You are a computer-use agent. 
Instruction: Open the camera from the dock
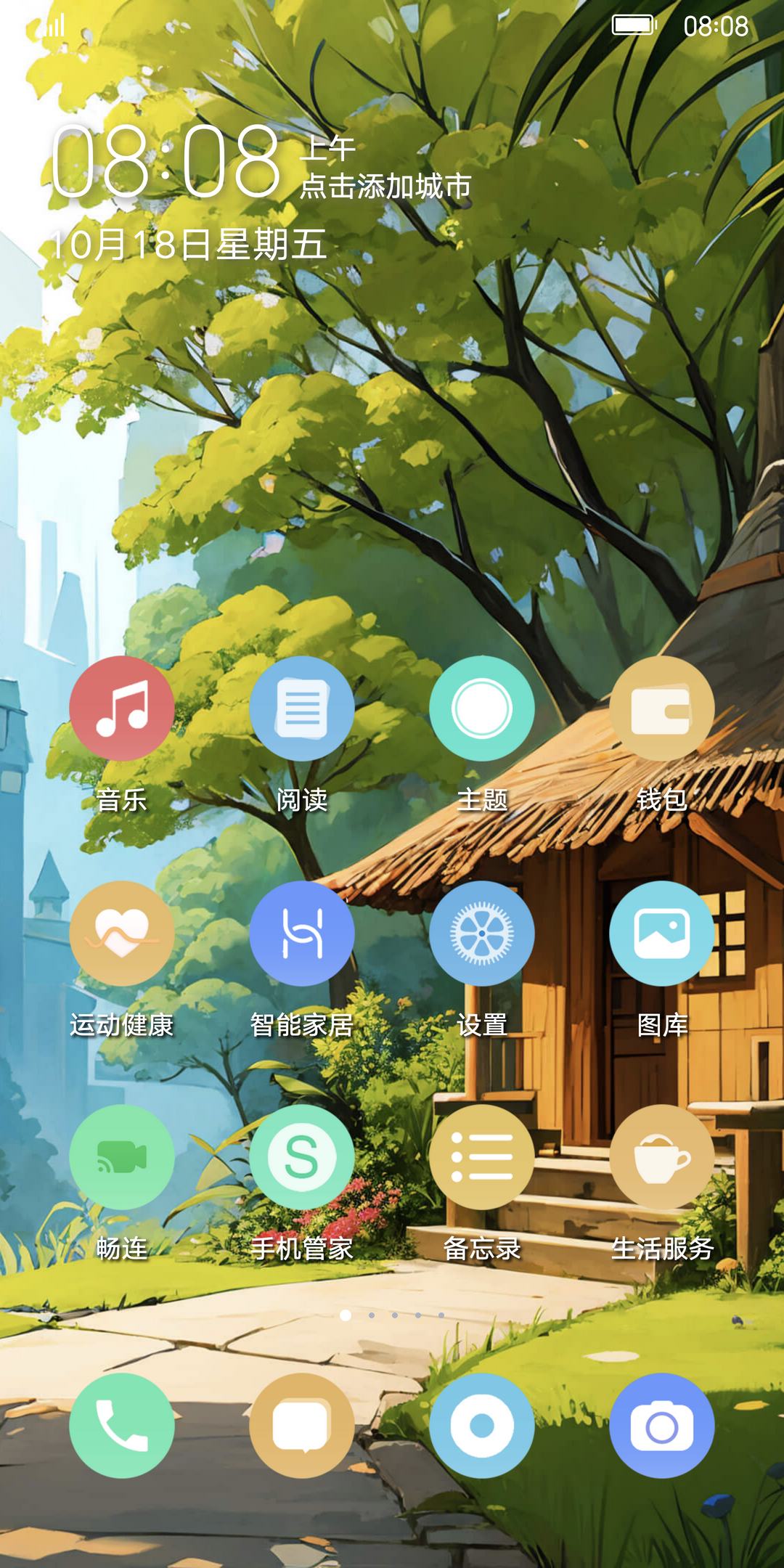pyautogui.click(x=661, y=1426)
